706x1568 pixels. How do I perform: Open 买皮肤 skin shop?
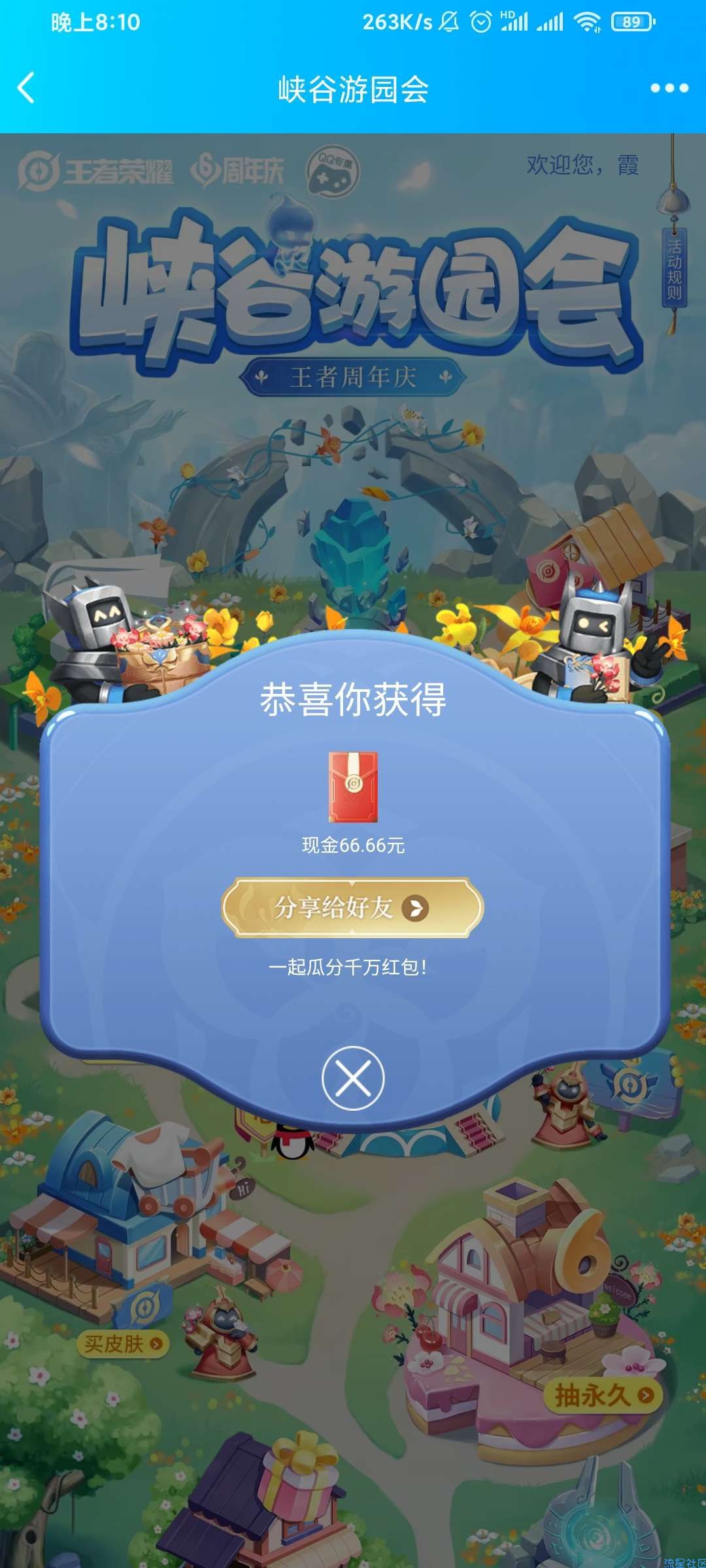123,1343
